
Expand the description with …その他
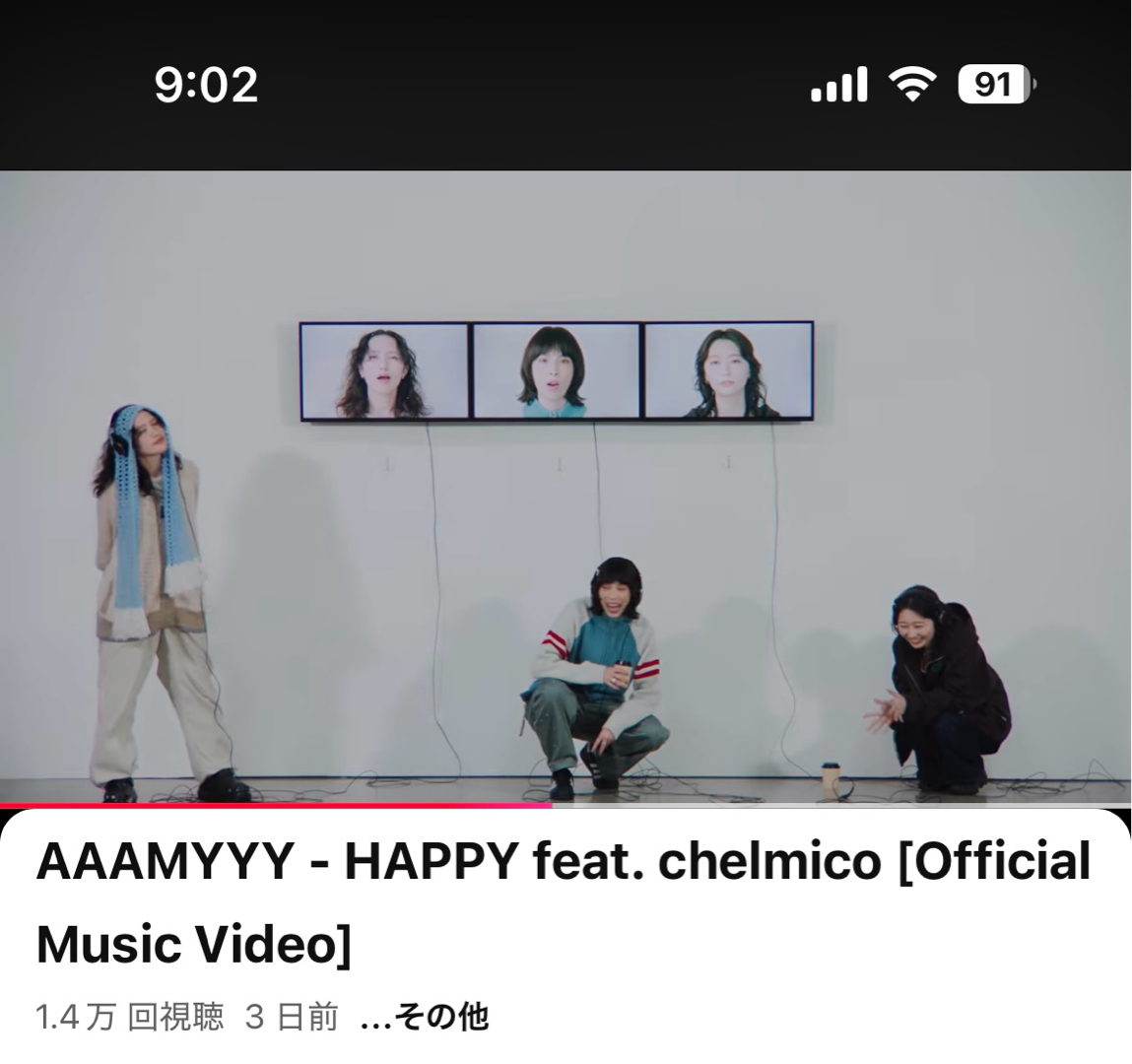pyautogui.click(x=426, y=1016)
